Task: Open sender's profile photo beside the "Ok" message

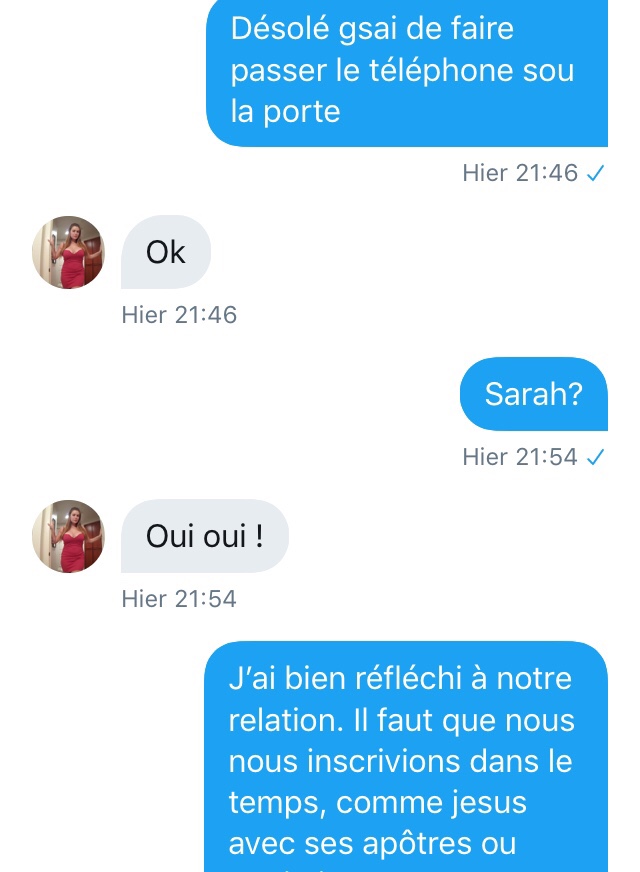Action: click(x=68, y=252)
